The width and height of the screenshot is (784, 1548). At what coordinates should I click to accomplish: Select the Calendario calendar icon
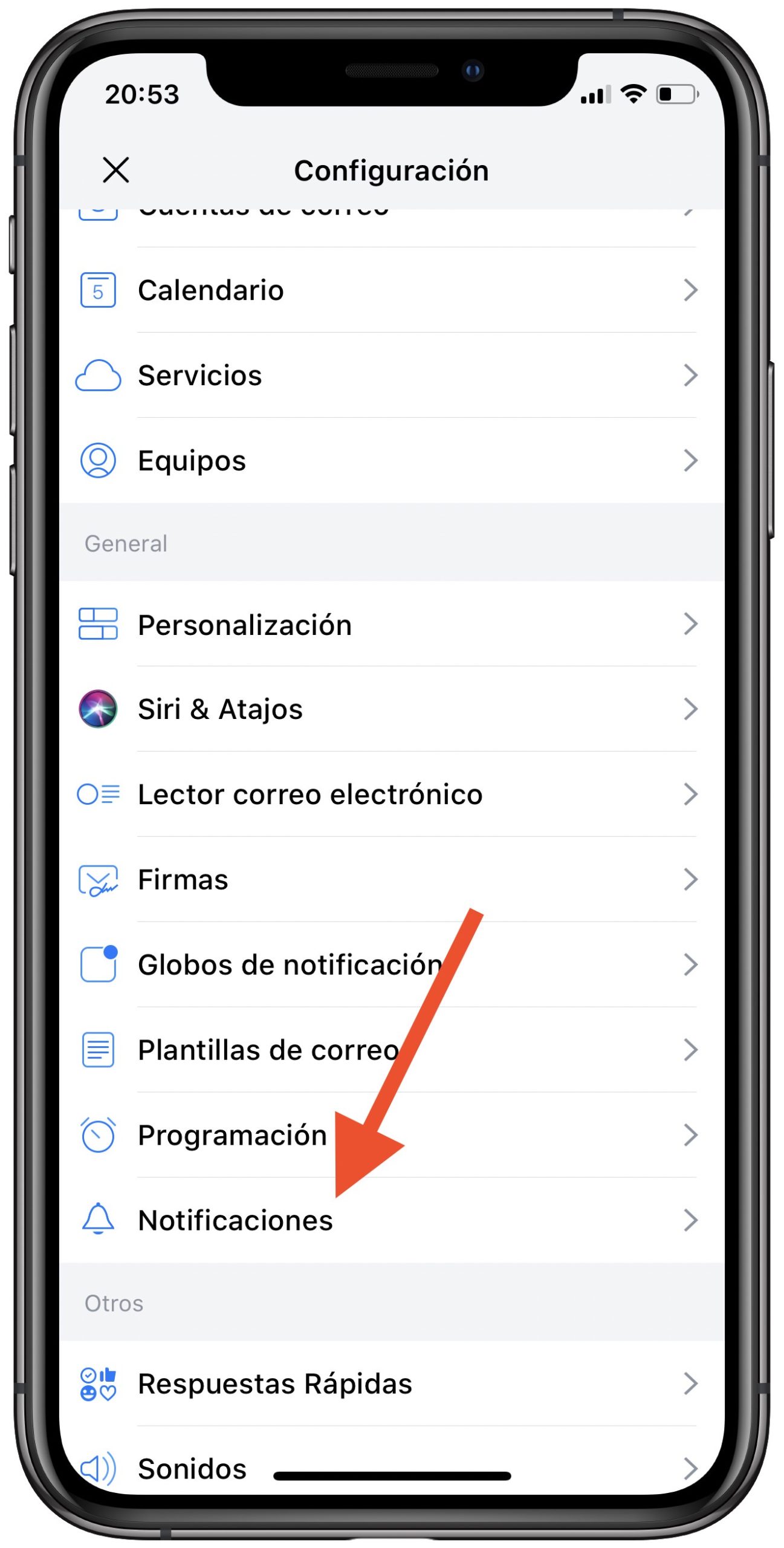point(99,290)
